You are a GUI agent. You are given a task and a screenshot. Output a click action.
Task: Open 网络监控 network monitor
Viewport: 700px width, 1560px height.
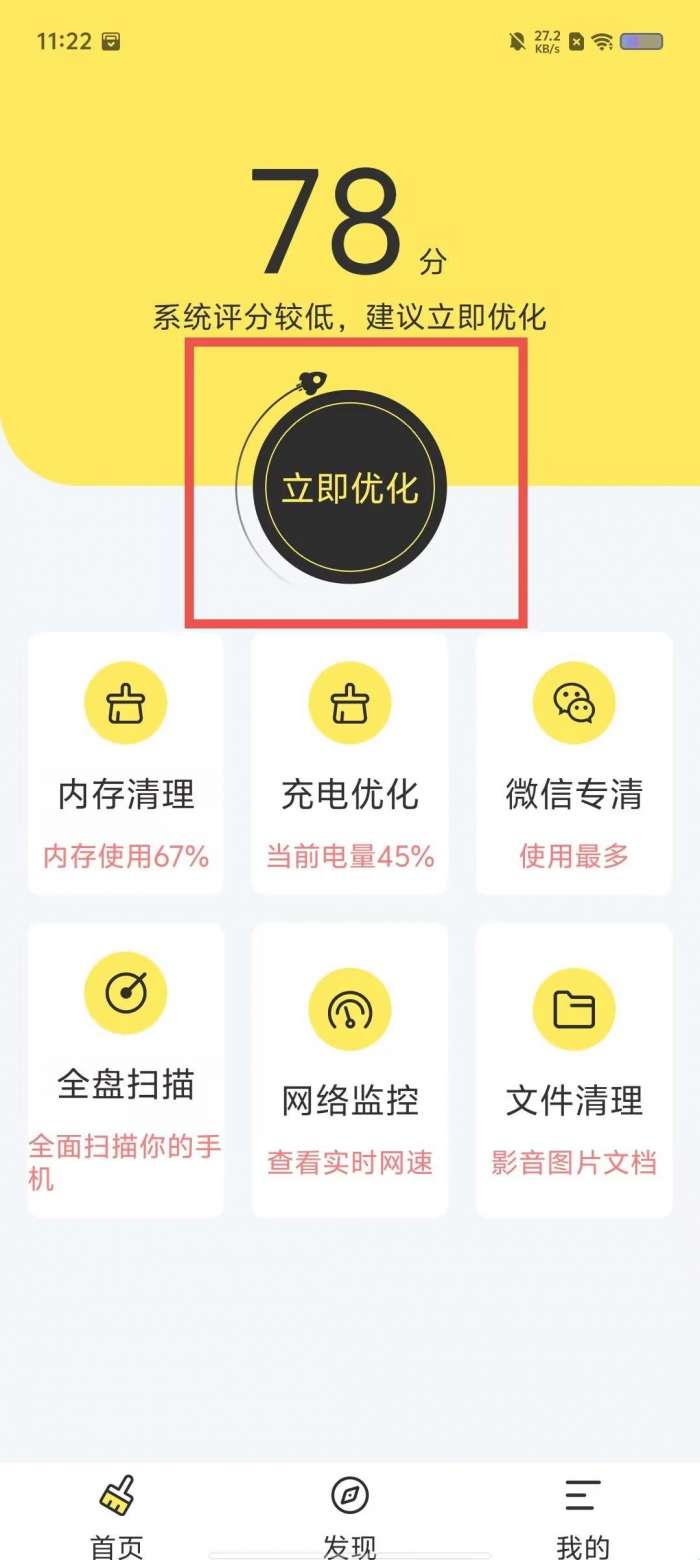coord(349,1068)
